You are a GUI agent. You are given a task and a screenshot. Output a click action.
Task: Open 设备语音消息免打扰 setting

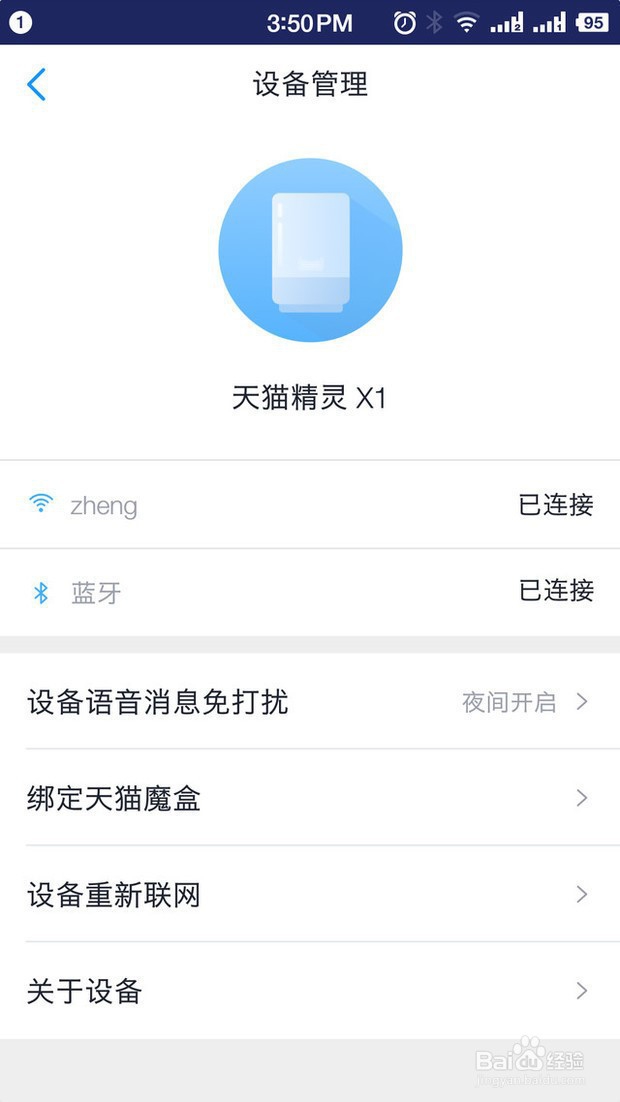coord(310,701)
